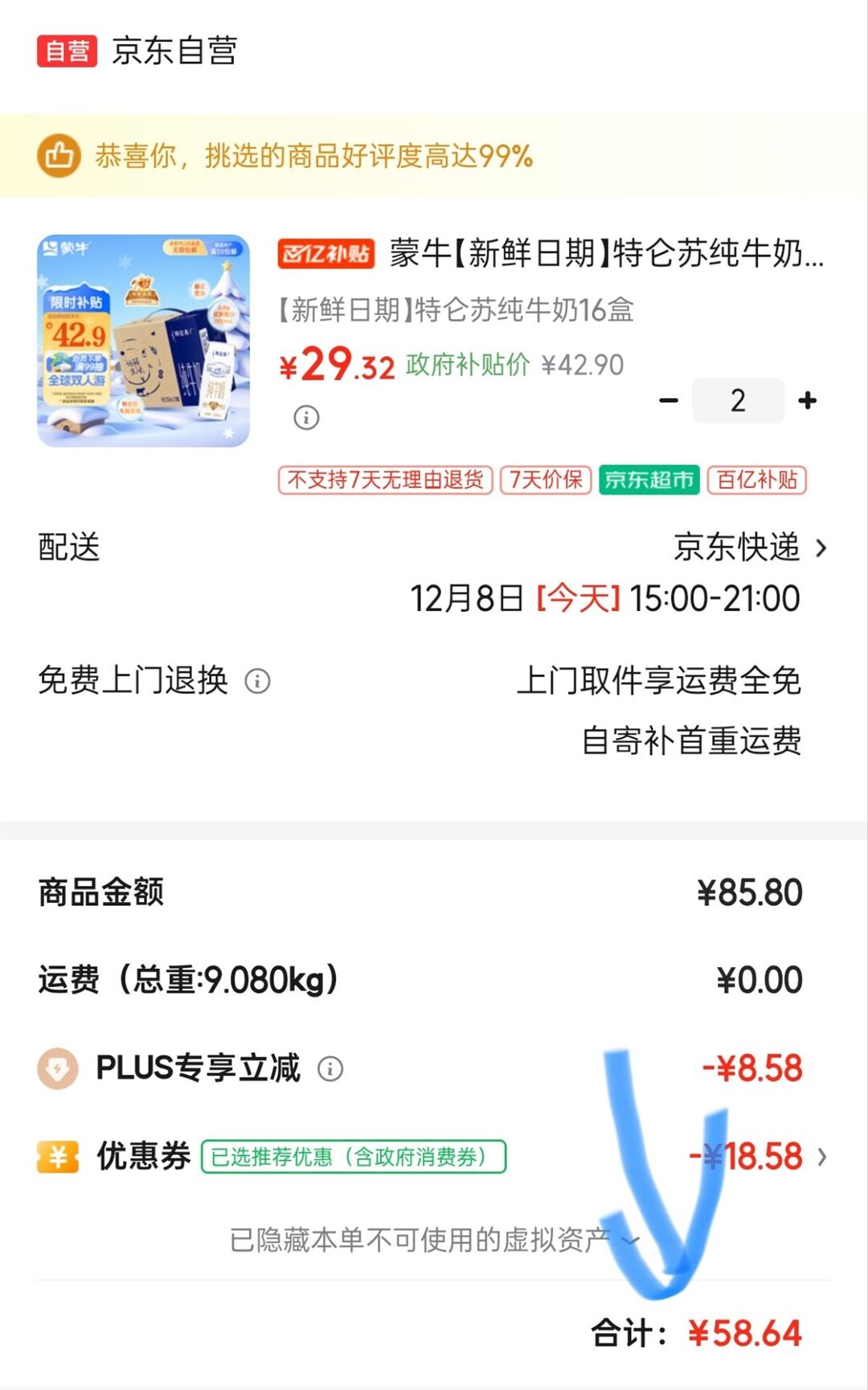Screen dimensions: 868x1390
Task: Decrease the milk quantity with minus
Action: coord(669,400)
